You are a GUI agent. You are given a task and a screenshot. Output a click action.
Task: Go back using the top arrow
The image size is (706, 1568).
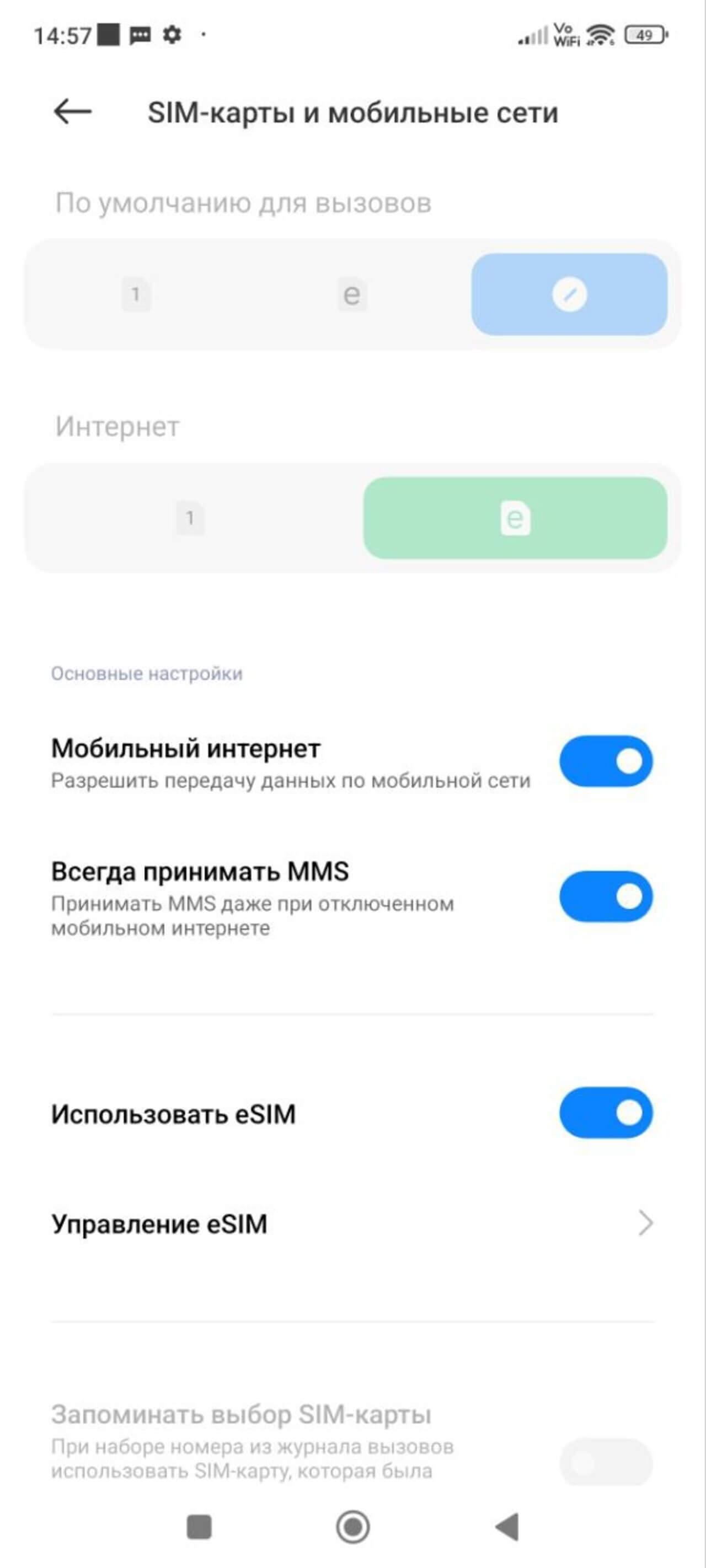[x=72, y=112]
